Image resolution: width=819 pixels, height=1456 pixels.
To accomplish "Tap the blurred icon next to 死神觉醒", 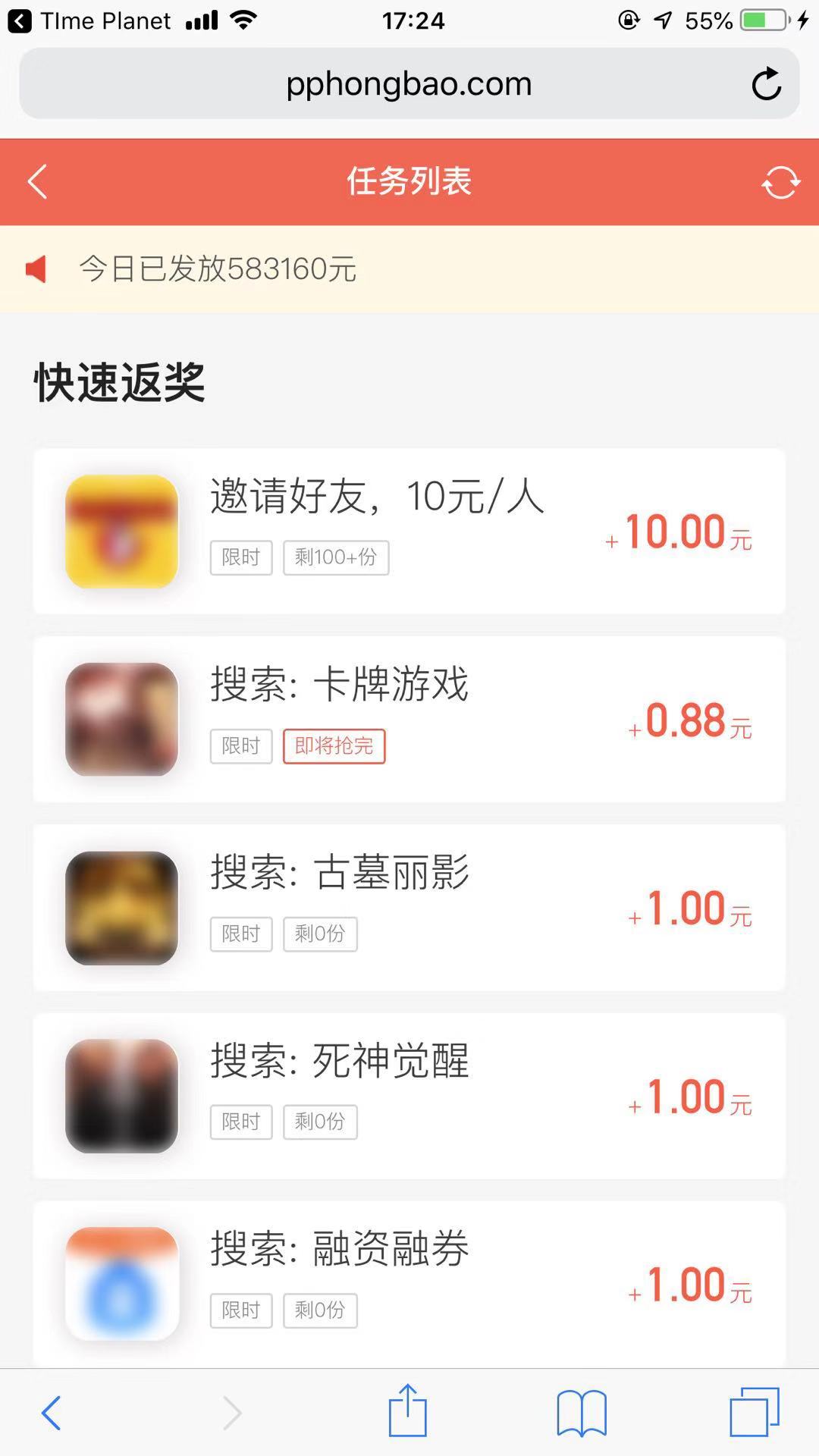I will pyautogui.click(x=121, y=1095).
